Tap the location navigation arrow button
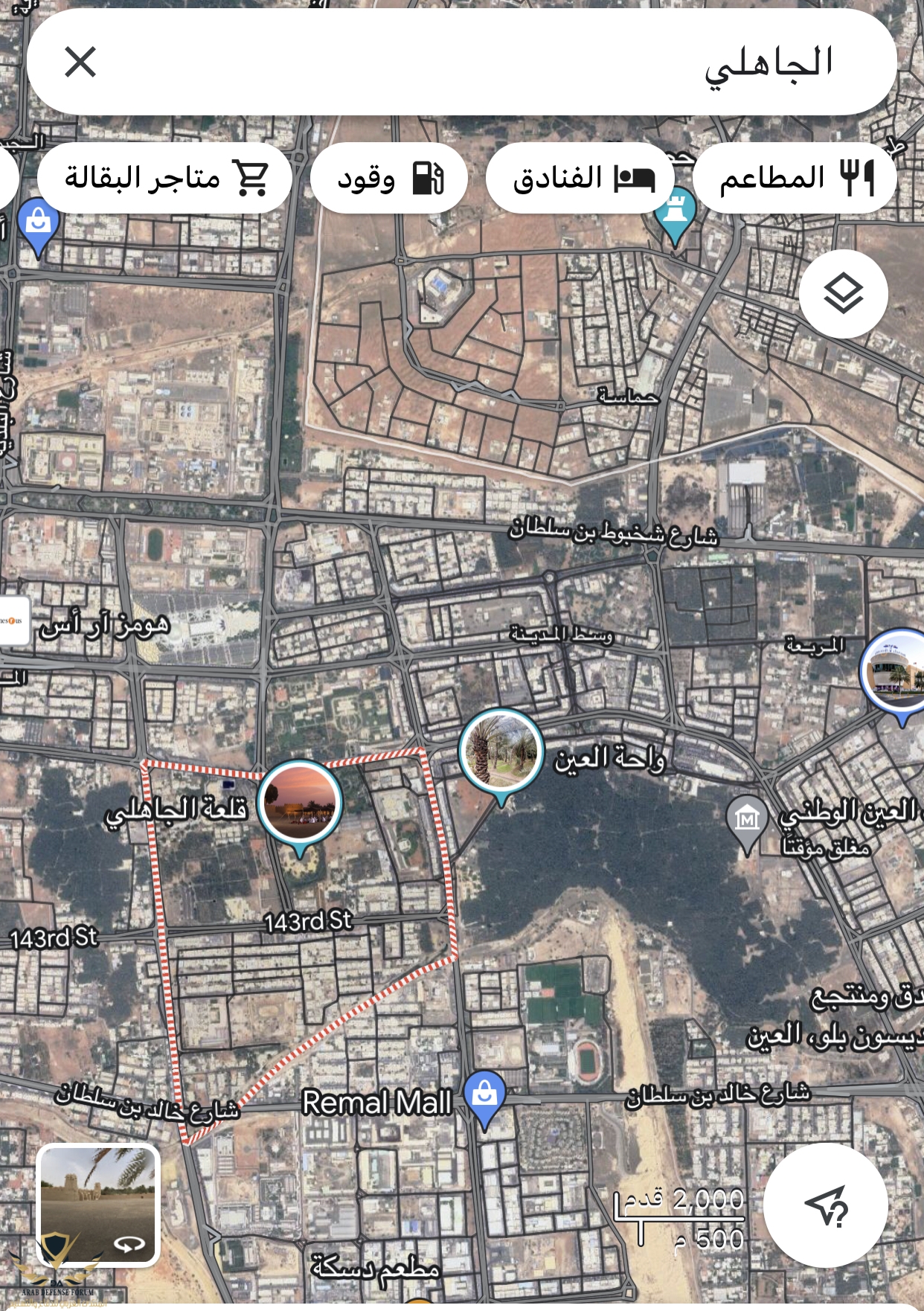Viewport: 924px width, 1311px height. (826, 1205)
